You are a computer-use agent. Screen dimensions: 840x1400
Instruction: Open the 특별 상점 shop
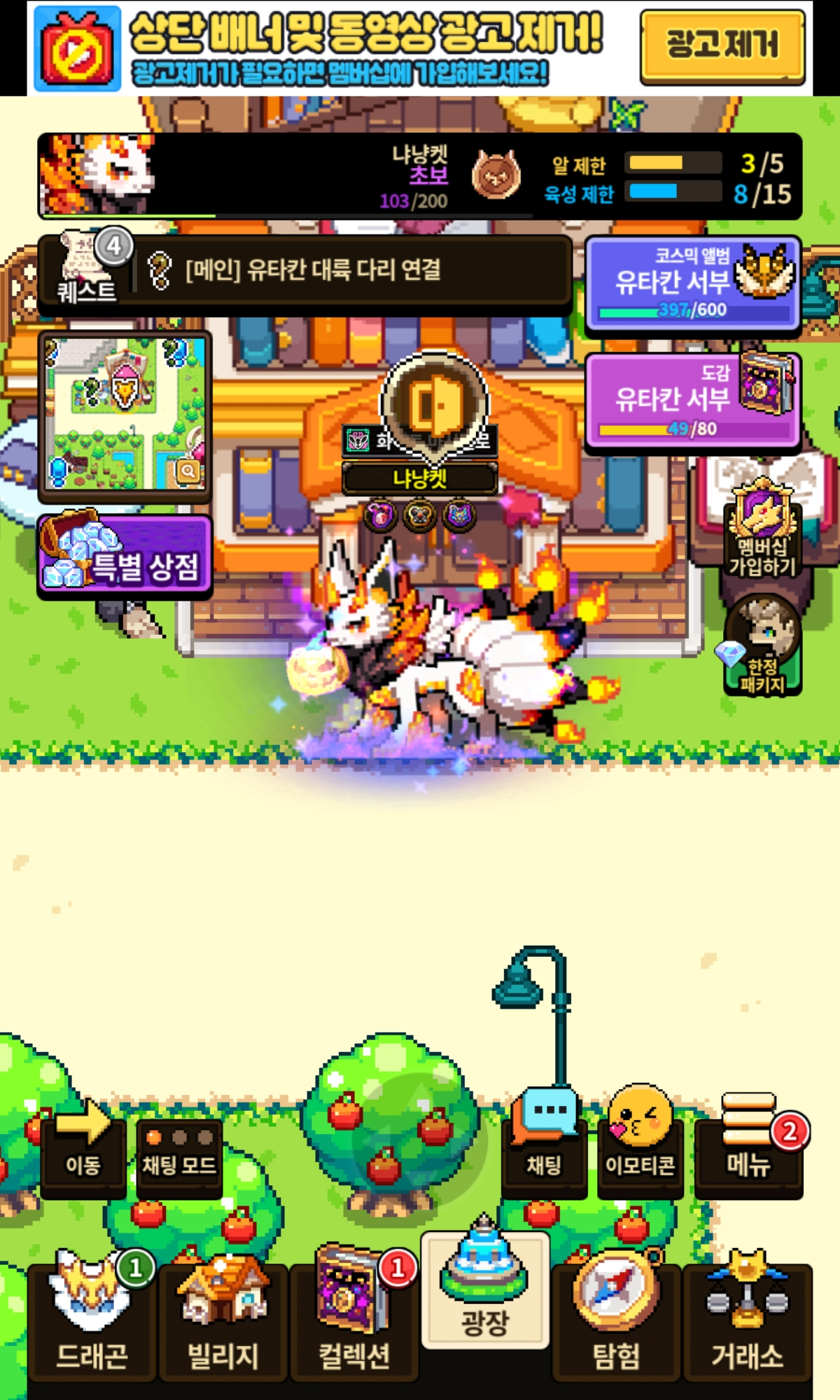125,558
